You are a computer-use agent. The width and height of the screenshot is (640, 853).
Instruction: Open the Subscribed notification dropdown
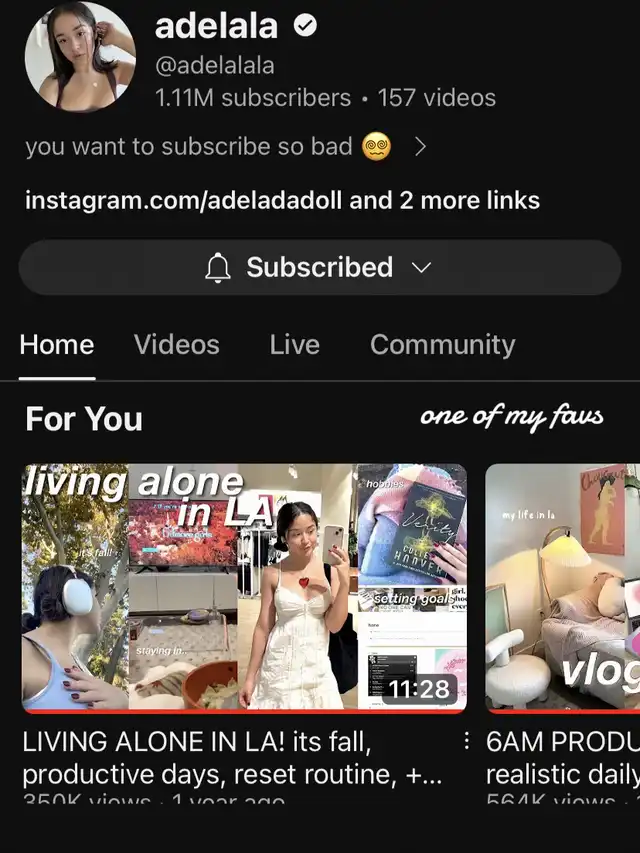coord(320,267)
